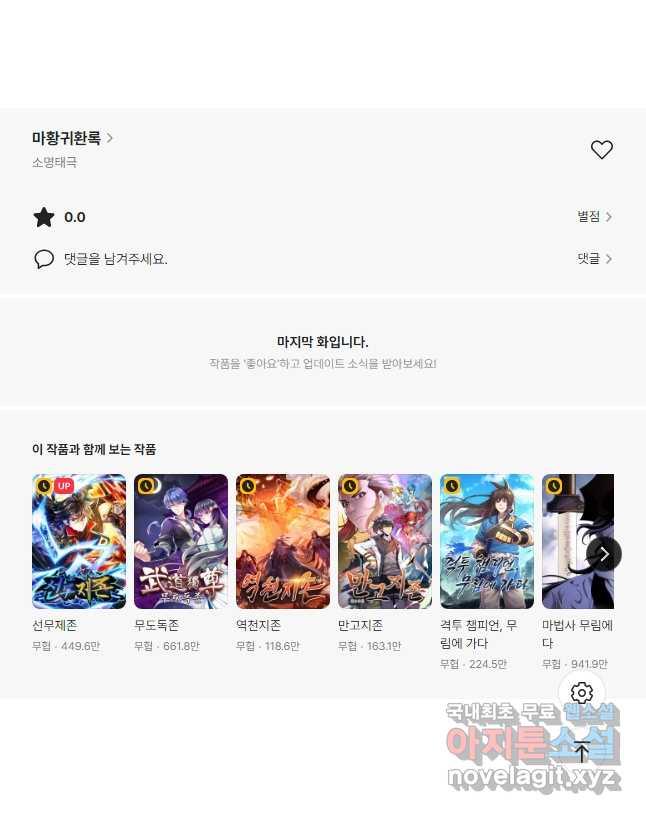Image resolution: width=646 pixels, height=815 pixels.
Task: Open the 만고지존 recommended title
Action: click(x=385, y=542)
